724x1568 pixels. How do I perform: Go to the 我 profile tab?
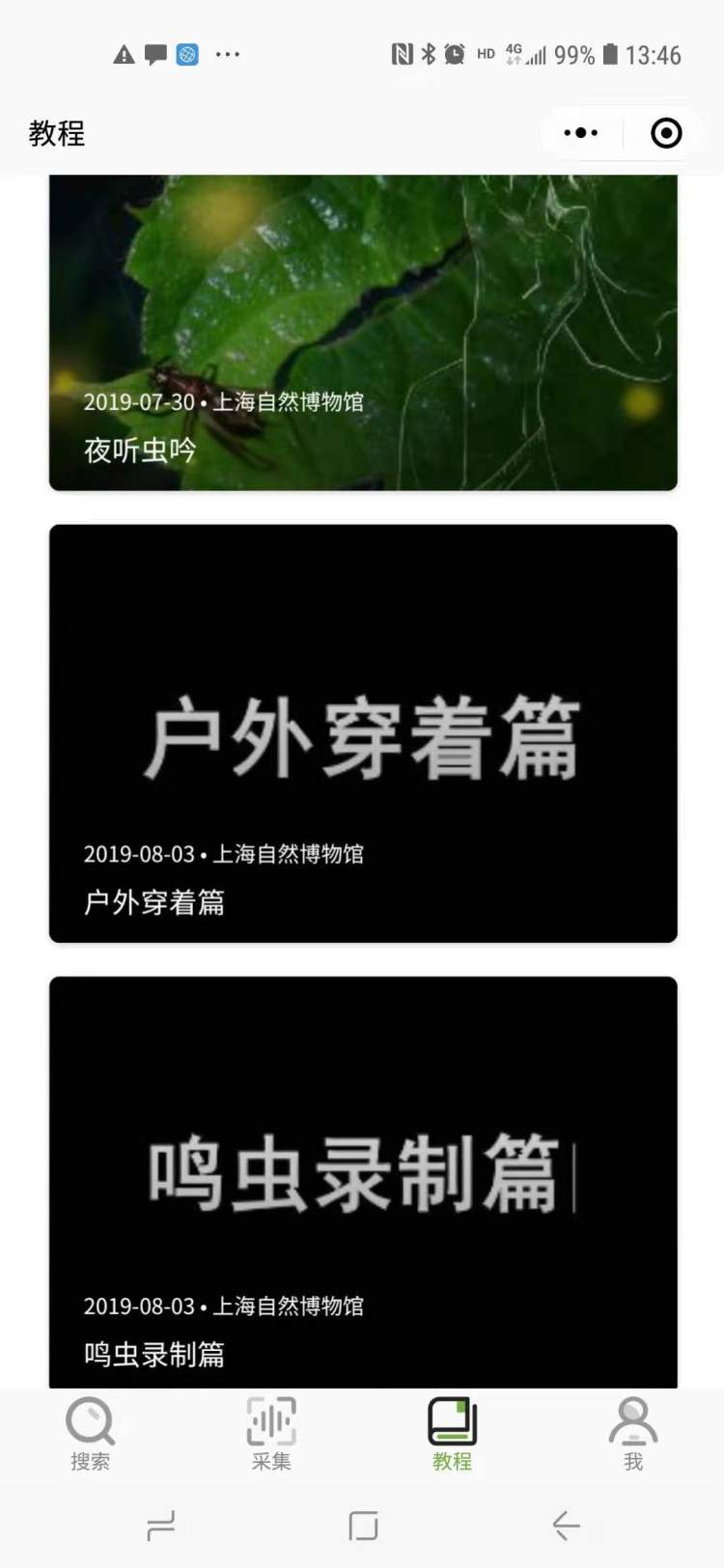[632, 1434]
